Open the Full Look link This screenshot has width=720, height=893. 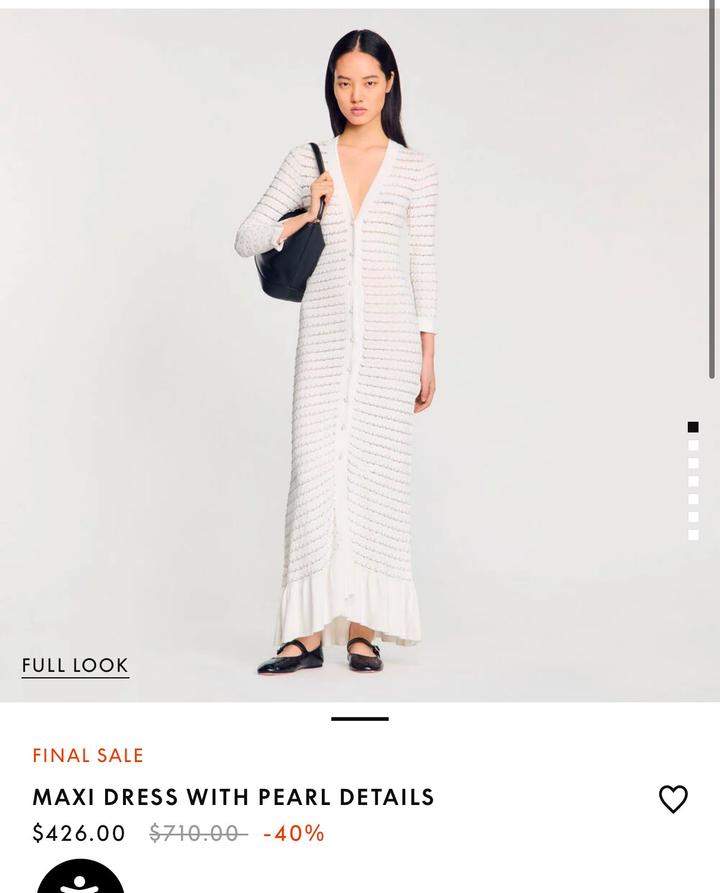[75, 666]
